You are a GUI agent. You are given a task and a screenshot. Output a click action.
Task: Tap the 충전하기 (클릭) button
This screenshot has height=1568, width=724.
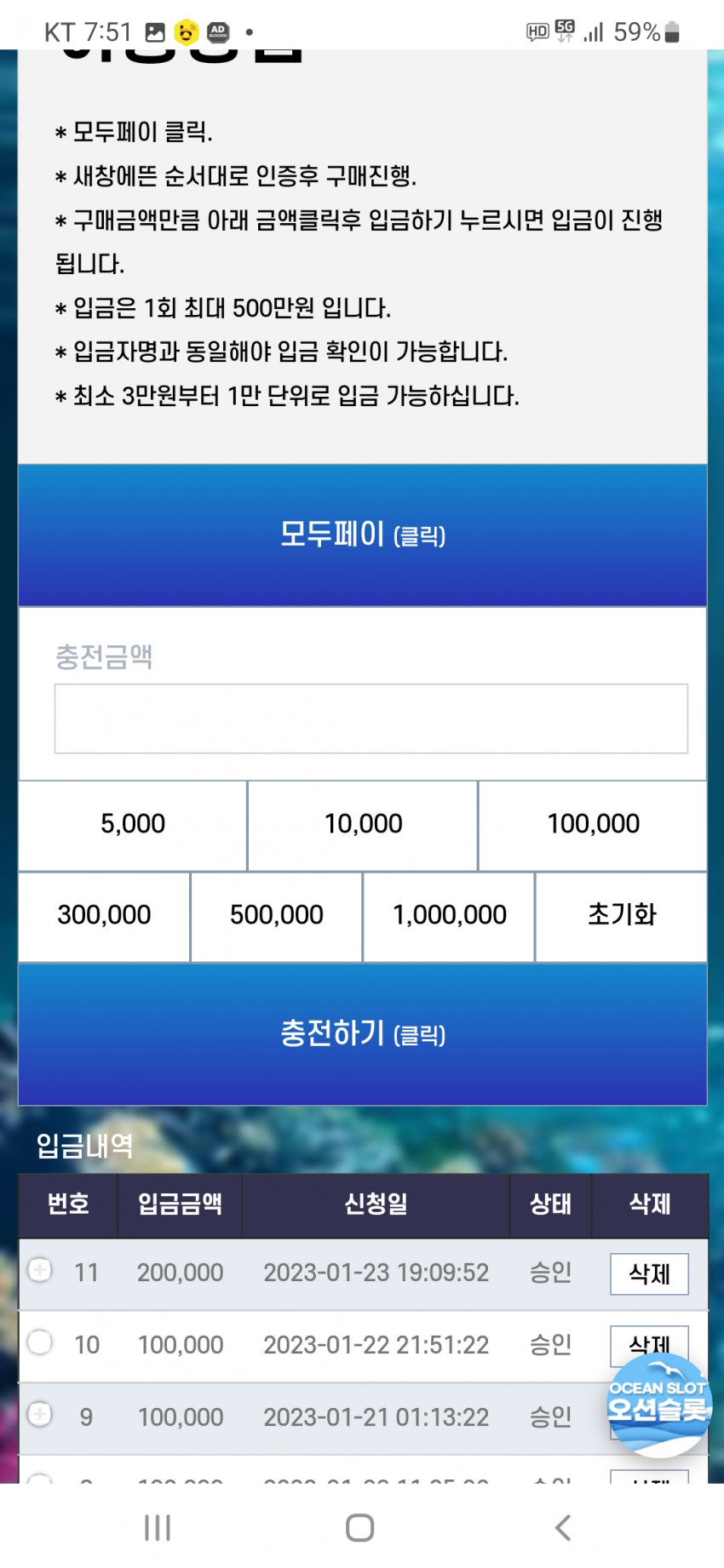tap(363, 1034)
